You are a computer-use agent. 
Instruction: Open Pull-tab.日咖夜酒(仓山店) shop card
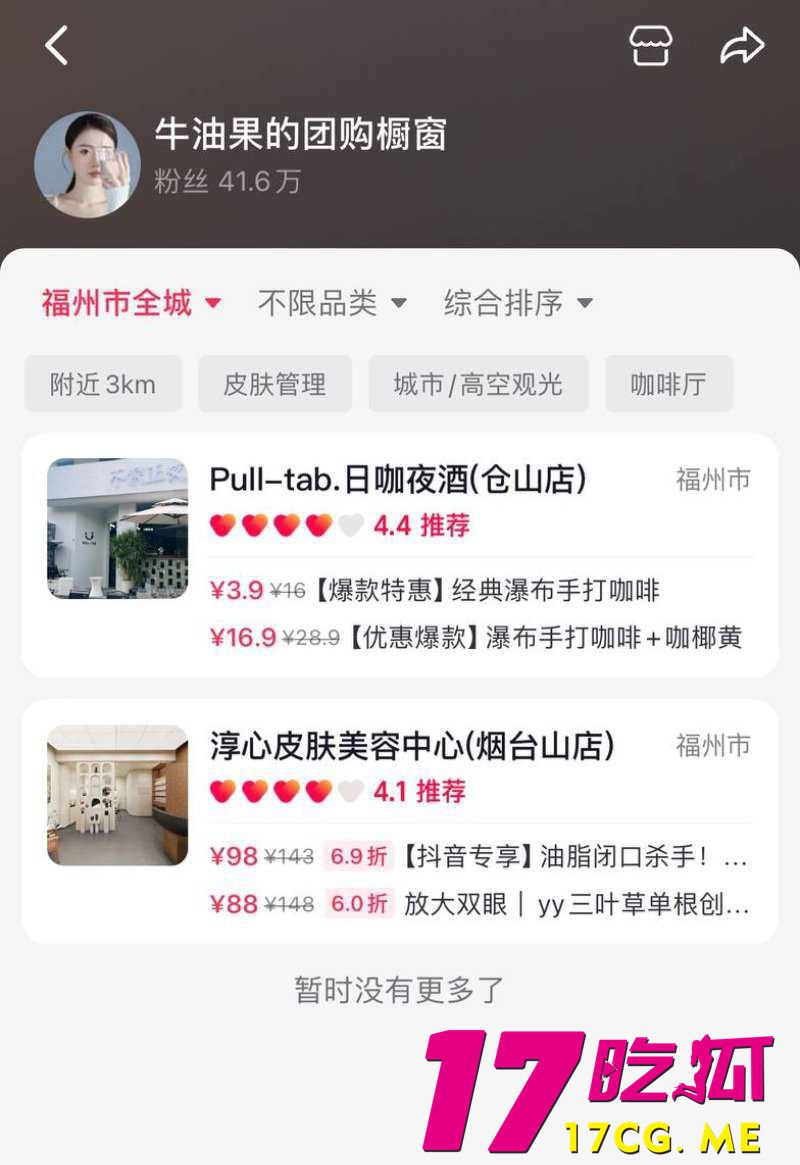click(x=397, y=480)
